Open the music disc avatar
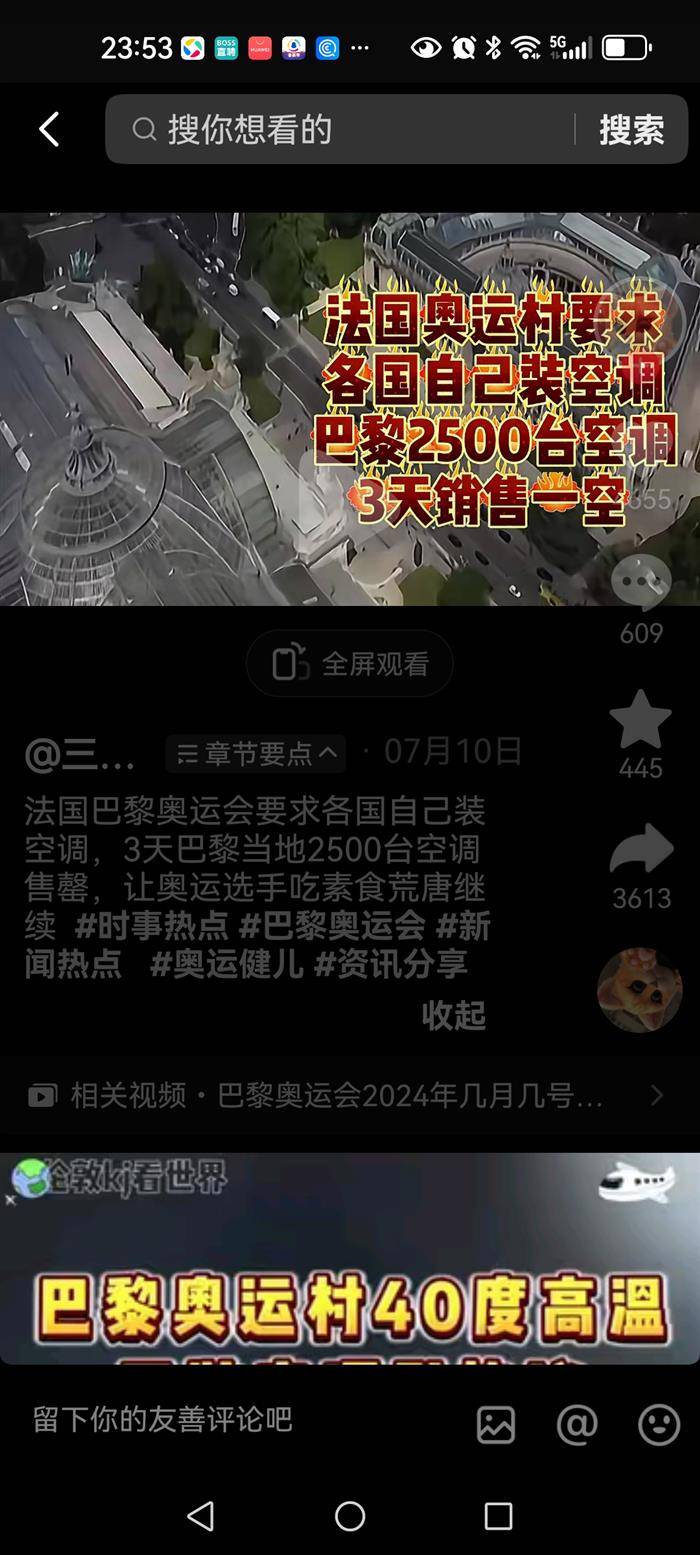Viewport: 700px width, 1555px height. (639, 990)
